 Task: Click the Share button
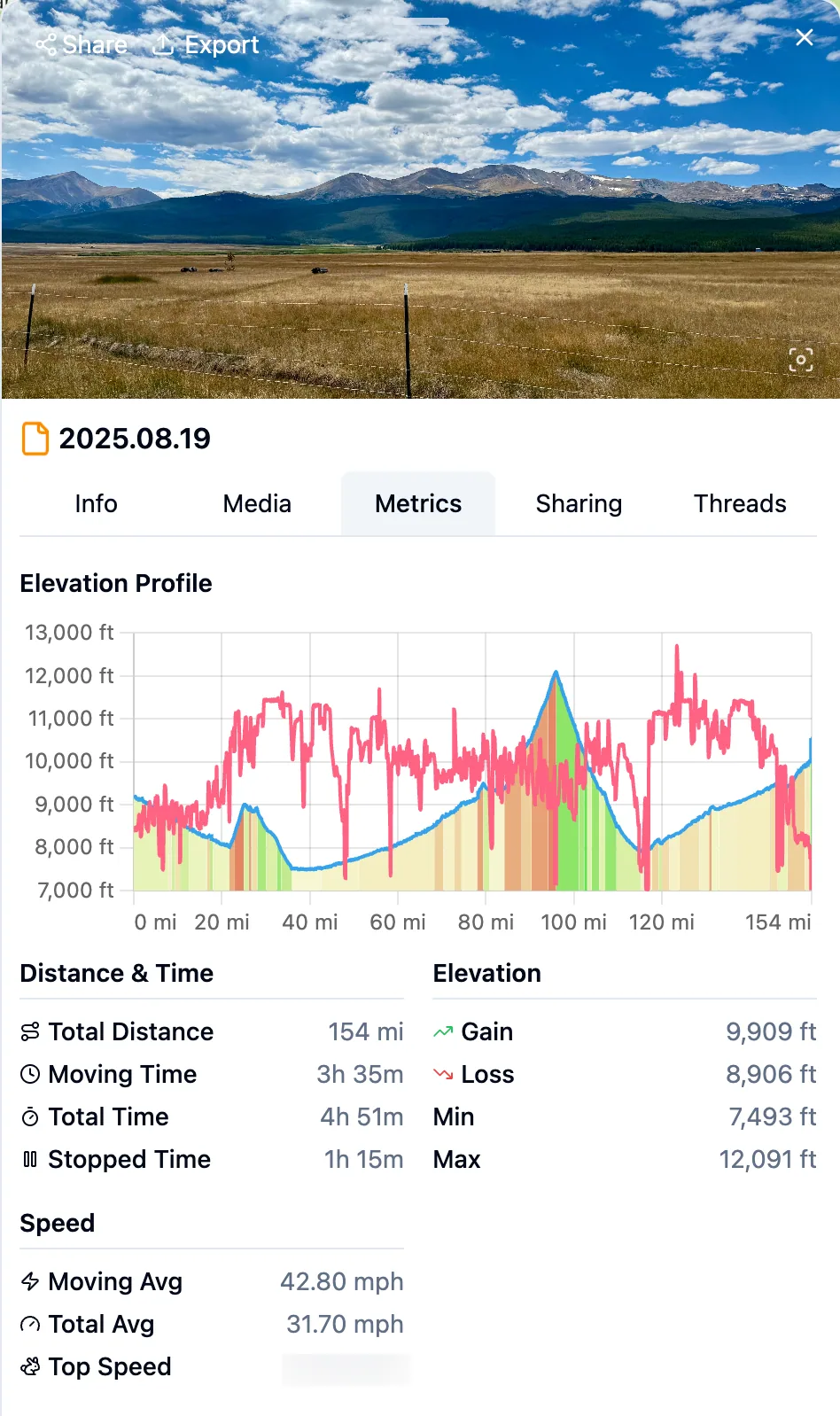[81, 43]
